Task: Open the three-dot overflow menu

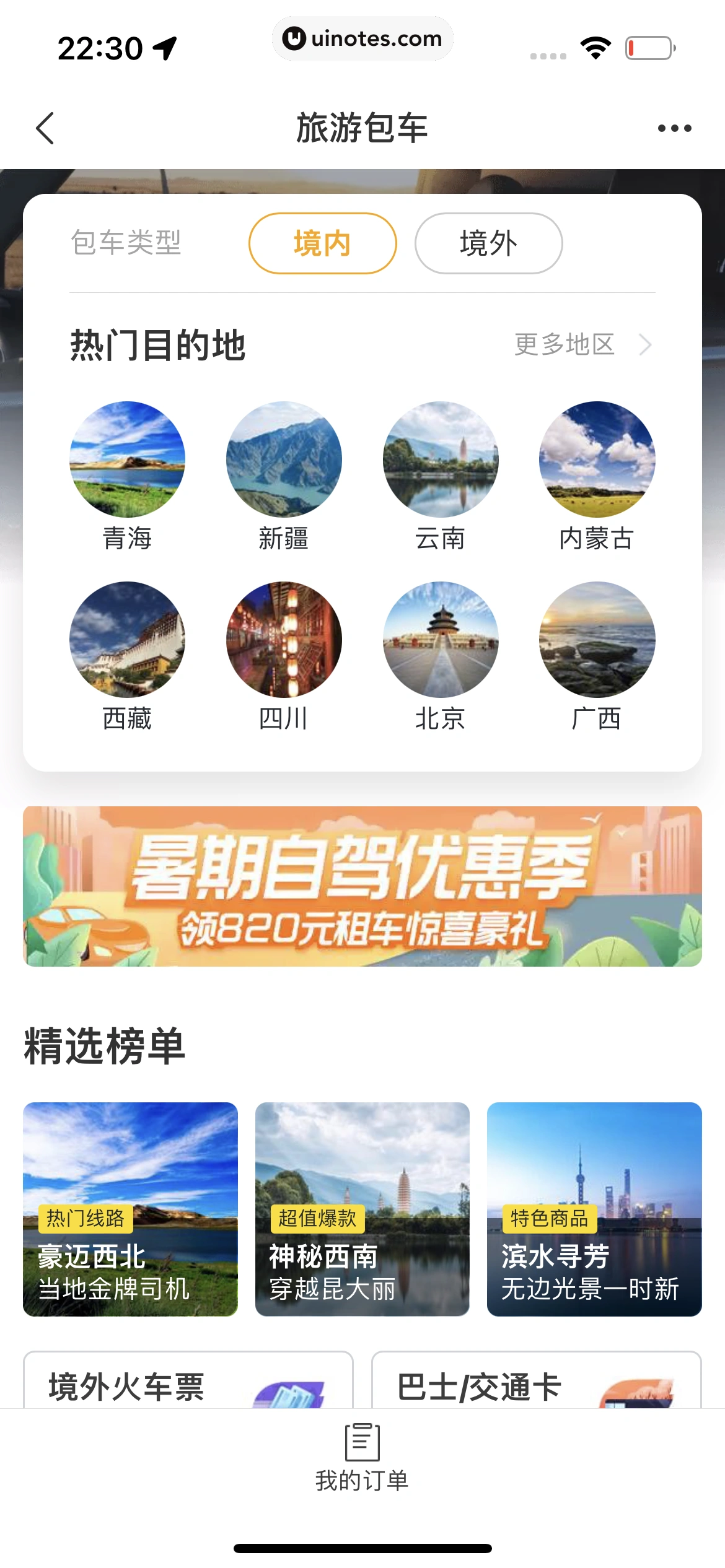Action: [x=674, y=128]
